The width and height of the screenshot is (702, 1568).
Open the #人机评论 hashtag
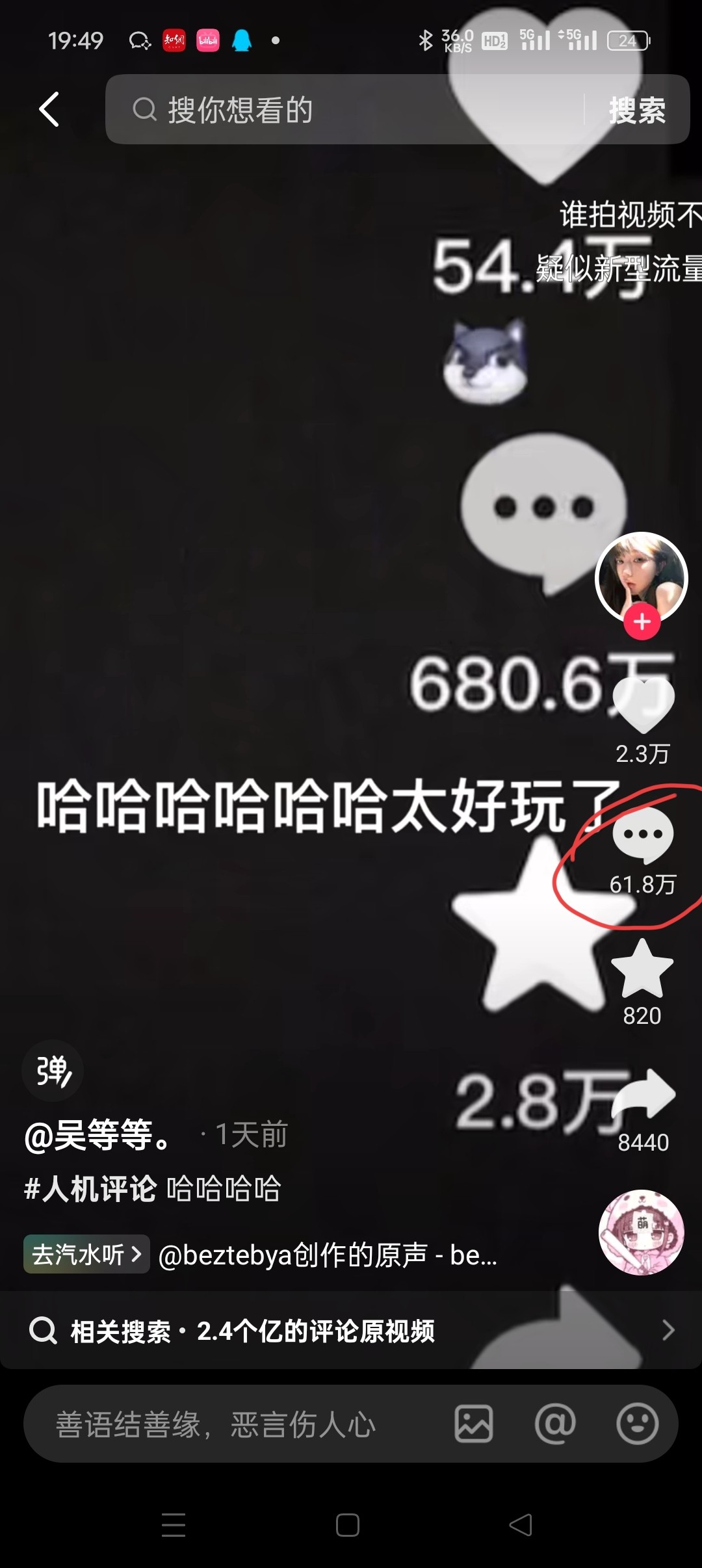tap(90, 1188)
